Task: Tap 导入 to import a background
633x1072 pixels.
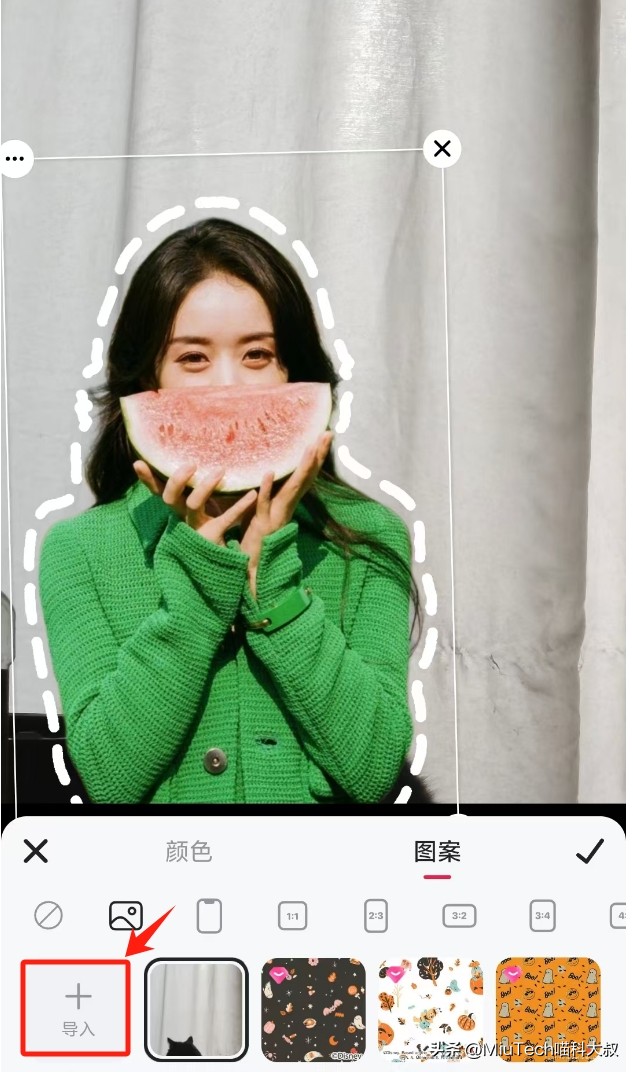Action: [77, 1007]
